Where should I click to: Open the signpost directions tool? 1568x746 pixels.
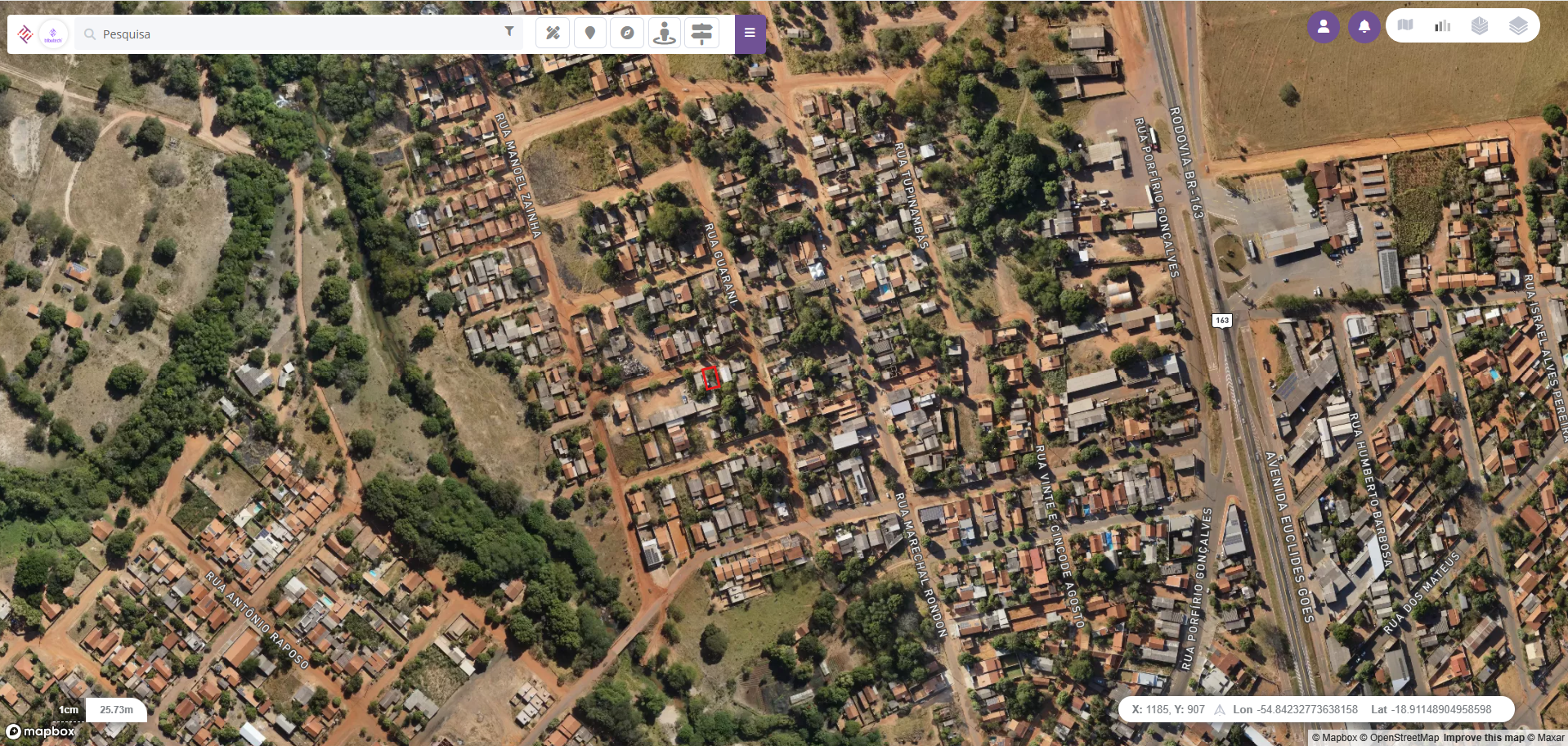701,34
